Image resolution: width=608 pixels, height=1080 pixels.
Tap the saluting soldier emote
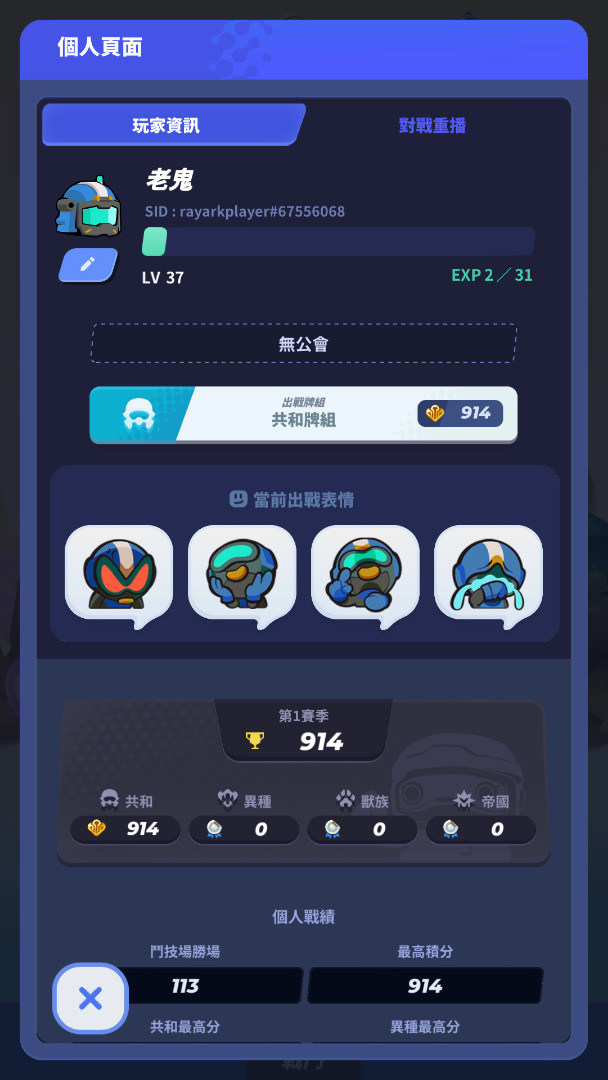[x=365, y=574]
